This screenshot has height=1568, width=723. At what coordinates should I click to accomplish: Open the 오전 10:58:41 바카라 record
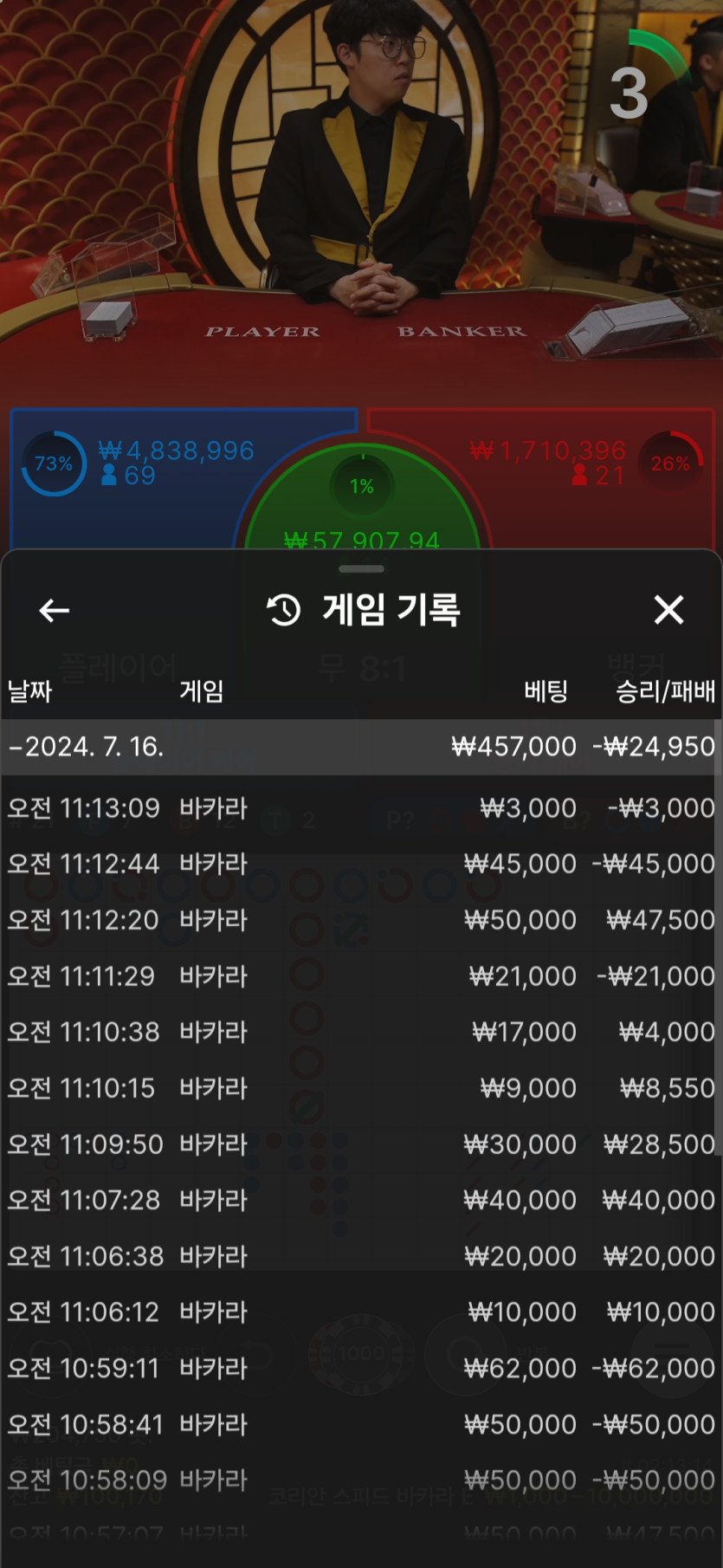point(361,1424)
